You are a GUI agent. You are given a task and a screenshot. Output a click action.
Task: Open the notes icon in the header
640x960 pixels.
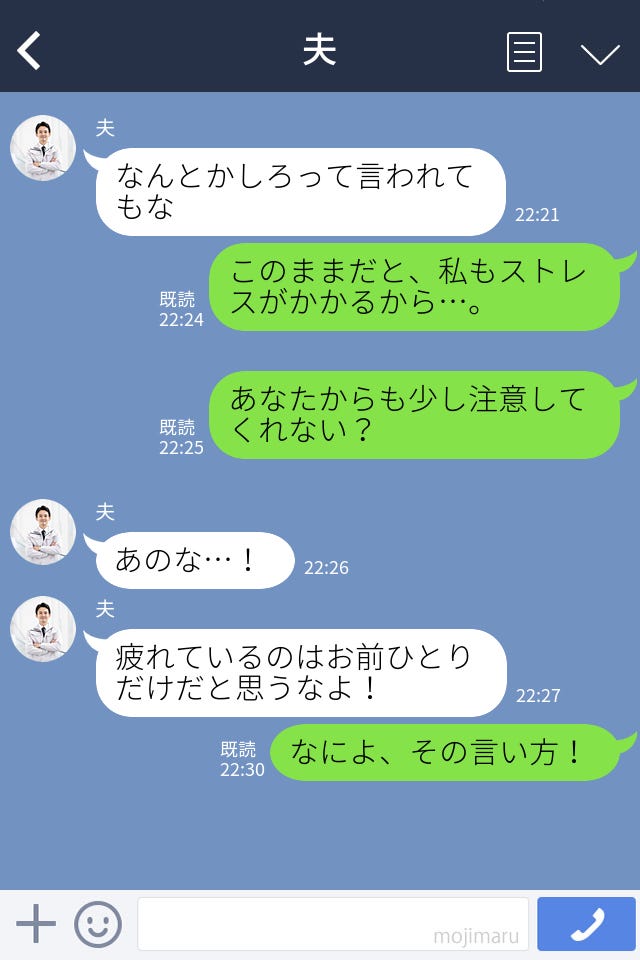(x=524, y=52)
